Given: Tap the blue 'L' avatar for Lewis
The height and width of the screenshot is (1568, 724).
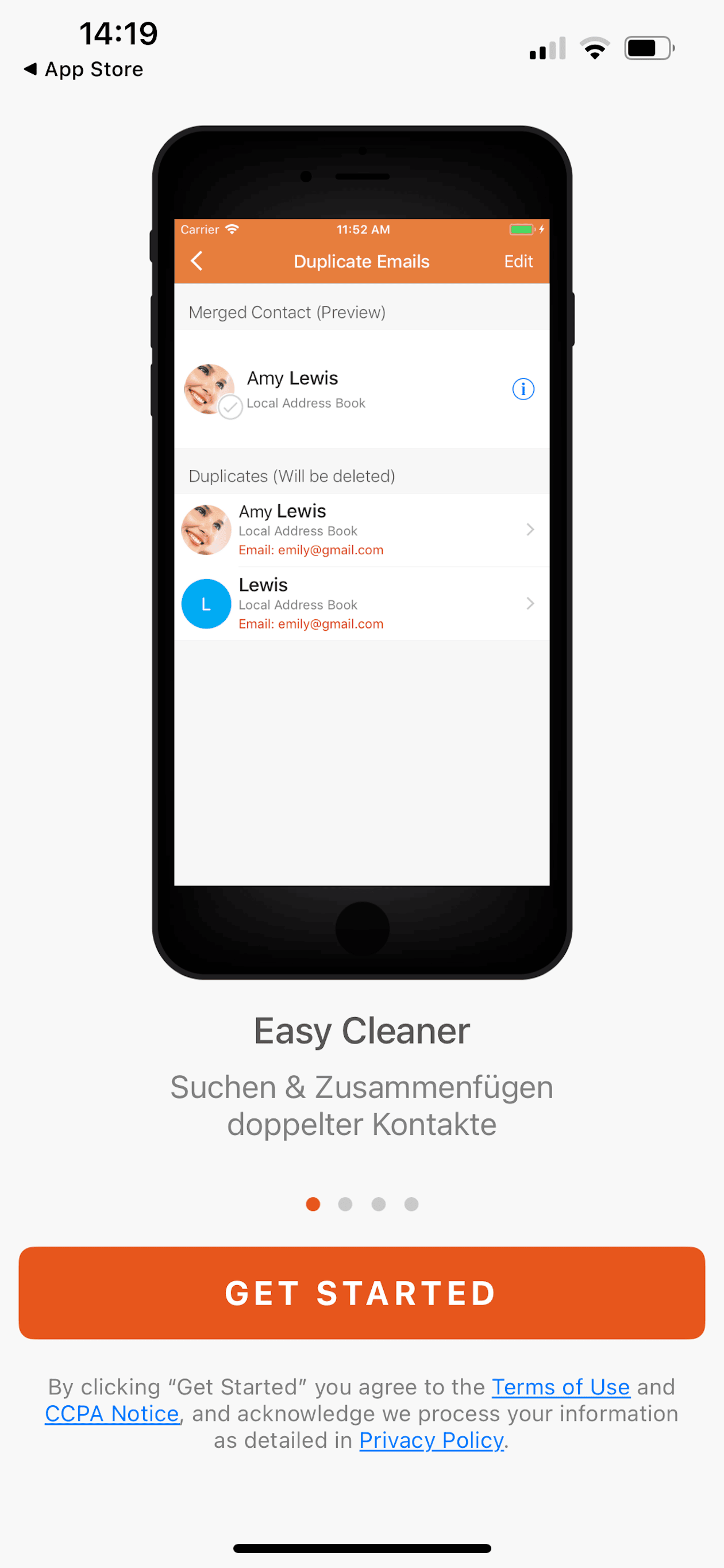Looking at the screenshot, I should click(x=206, y=603).
